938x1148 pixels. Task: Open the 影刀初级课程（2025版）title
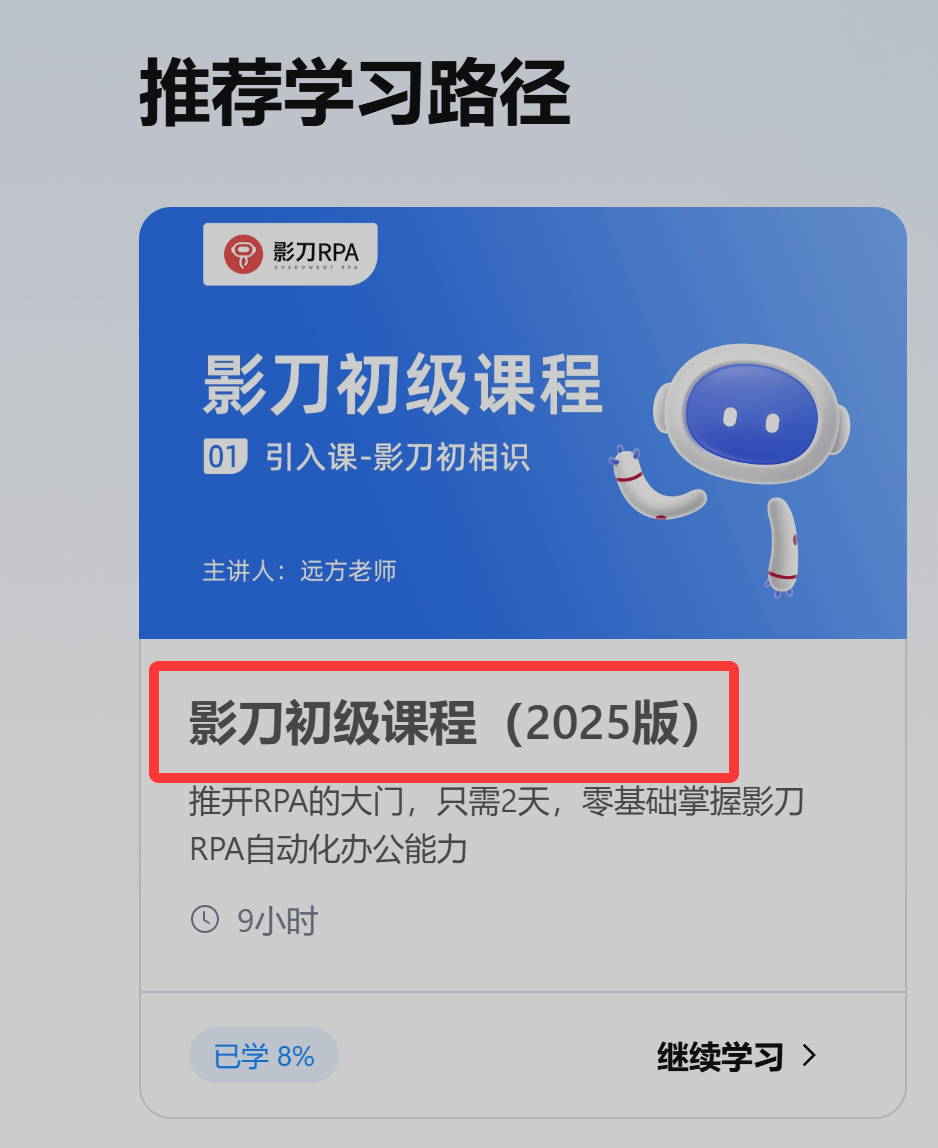[446, 723]
